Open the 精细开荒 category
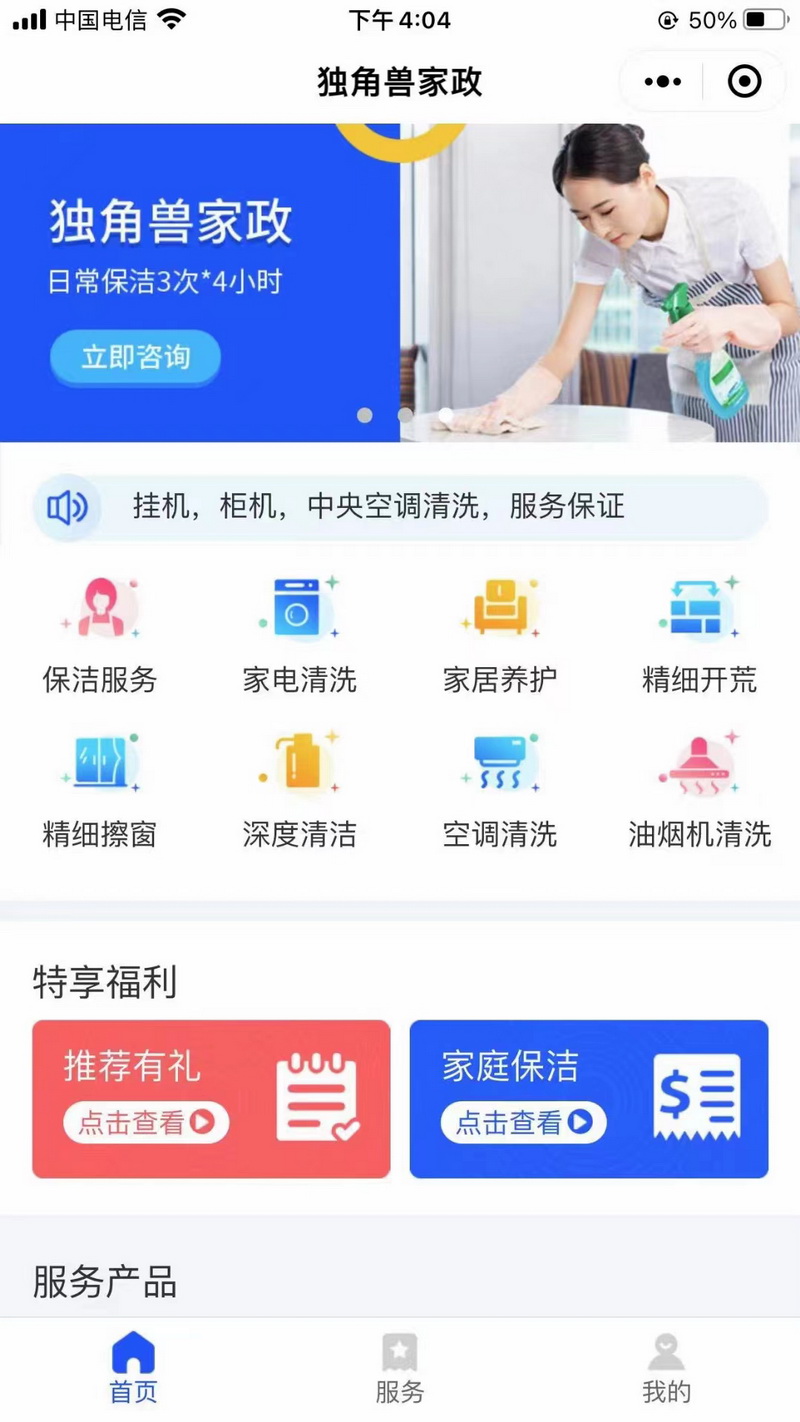The width and height of the screenshot is (800, 1422). click(x=699, y=635)
